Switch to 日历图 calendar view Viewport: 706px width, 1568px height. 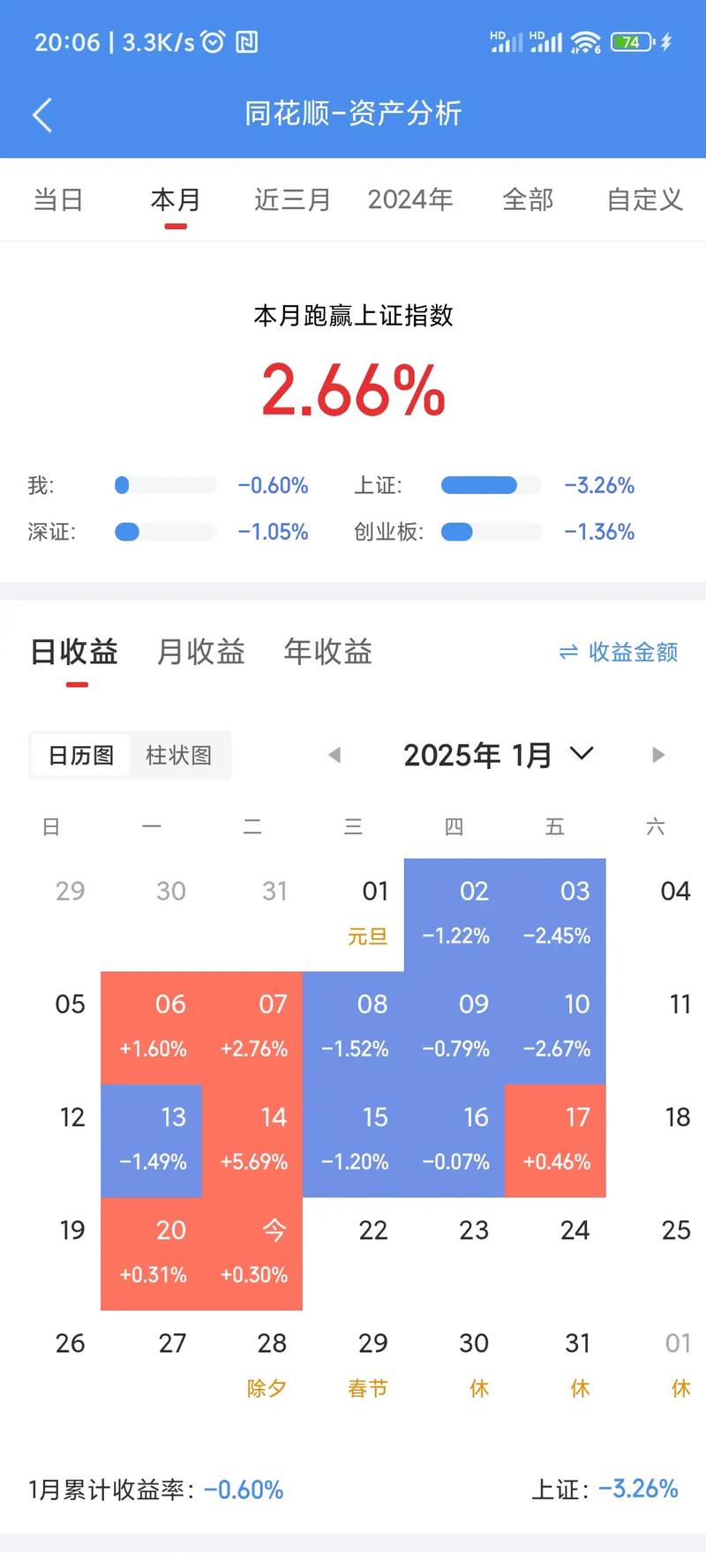click(80, 755)
